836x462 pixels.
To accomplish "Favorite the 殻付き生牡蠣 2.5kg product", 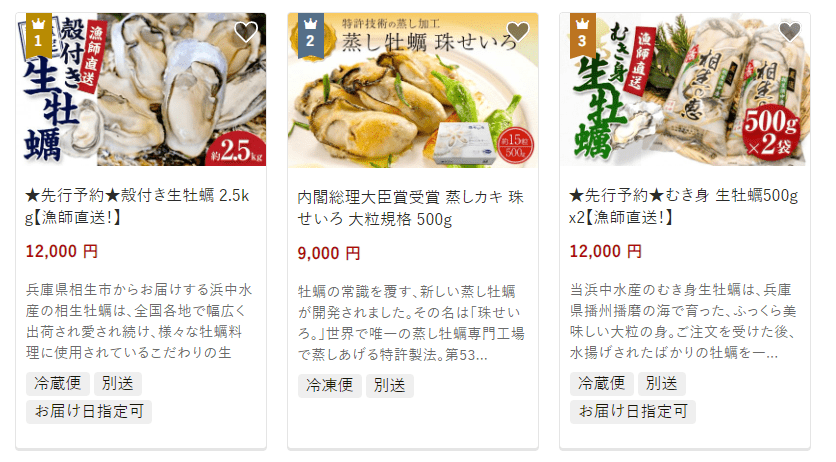I will click(x=246, y=33).
